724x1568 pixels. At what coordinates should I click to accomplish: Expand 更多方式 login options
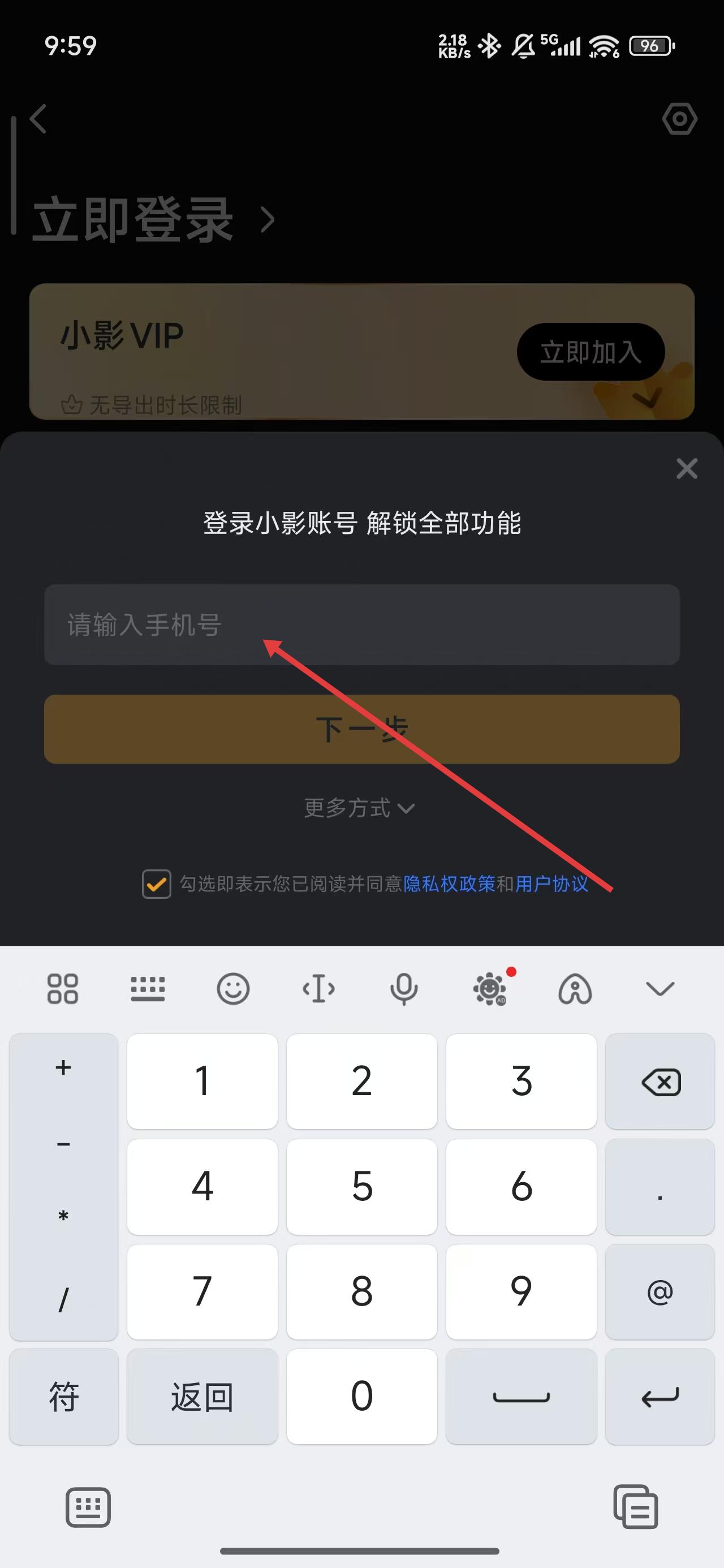point(359,808)
